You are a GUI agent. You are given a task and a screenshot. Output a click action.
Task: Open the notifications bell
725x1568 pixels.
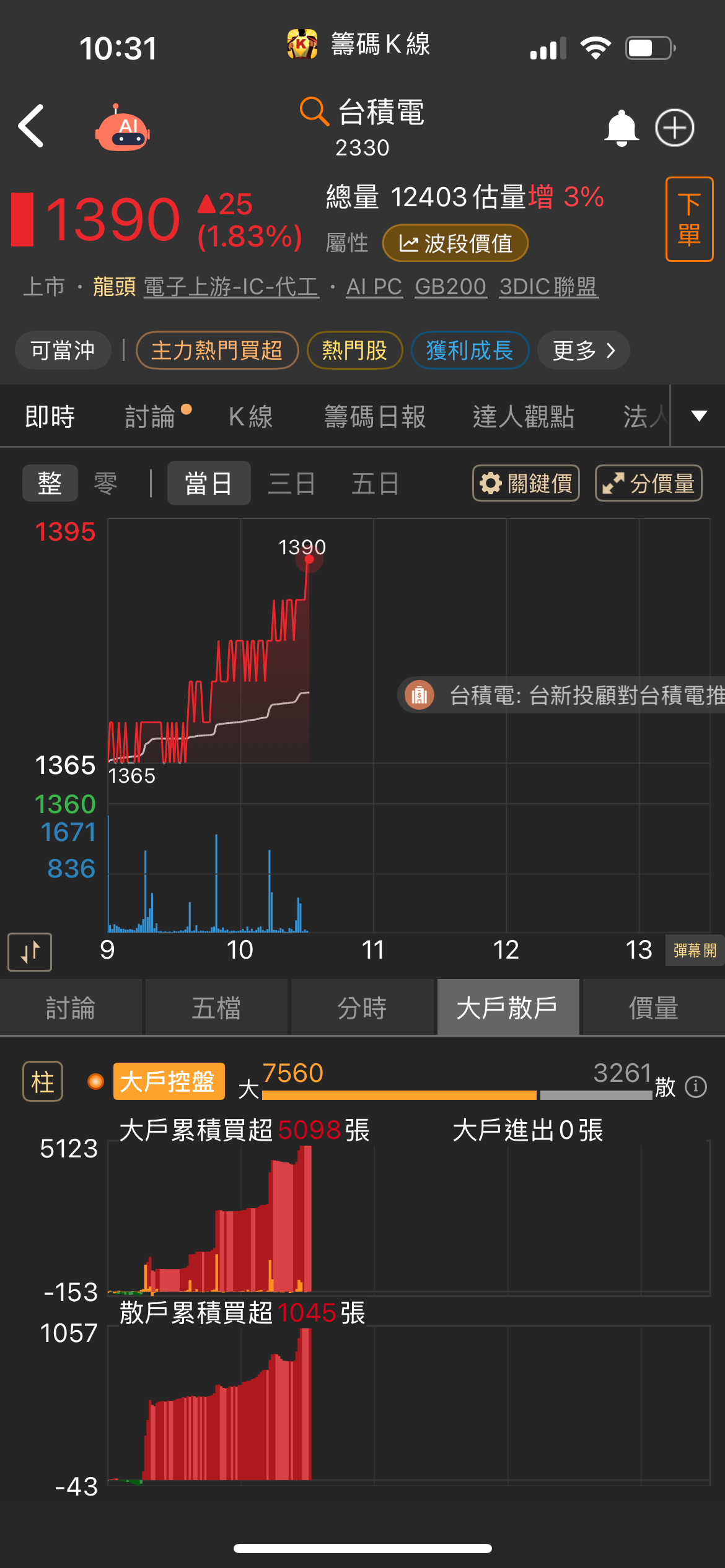[621, 128]
